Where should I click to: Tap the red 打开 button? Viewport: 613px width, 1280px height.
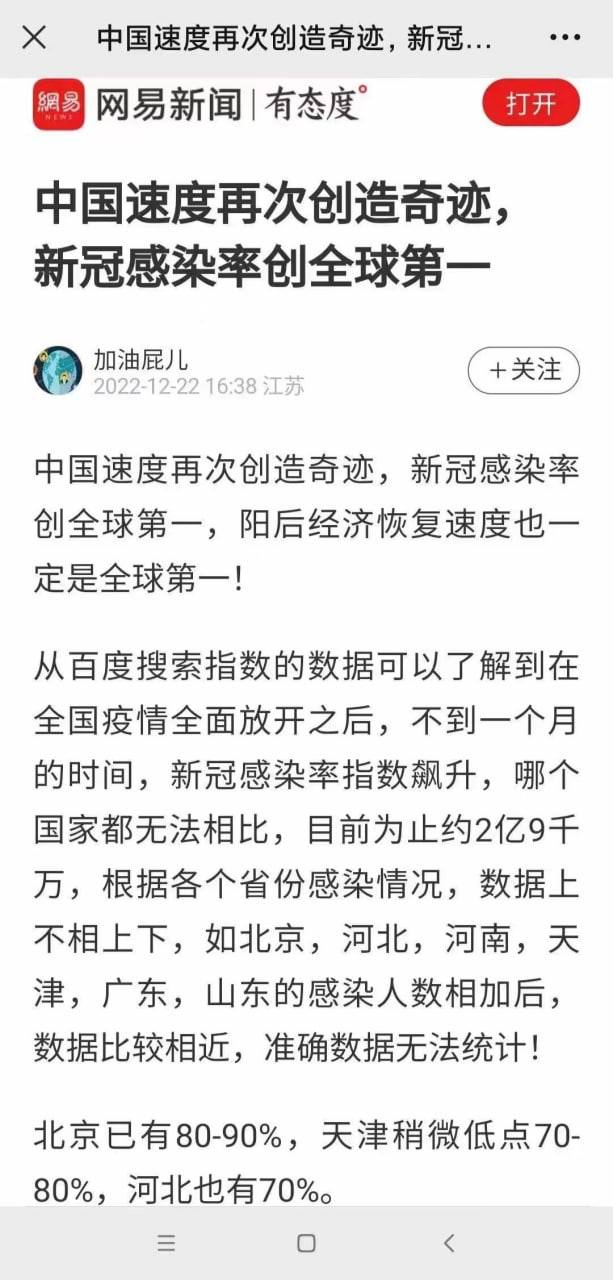tap(530, 103)
